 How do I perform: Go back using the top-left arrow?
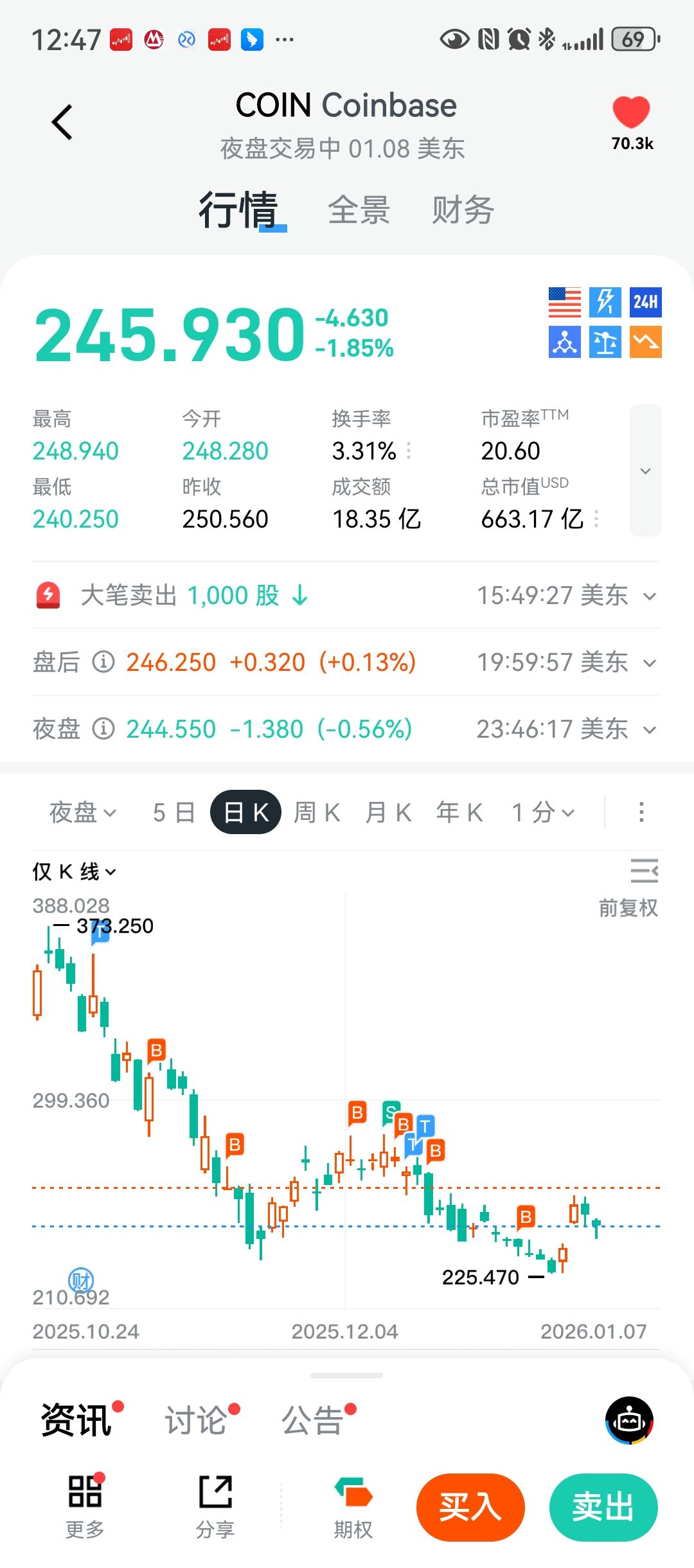pyautogui.click(x=62, y=122)
